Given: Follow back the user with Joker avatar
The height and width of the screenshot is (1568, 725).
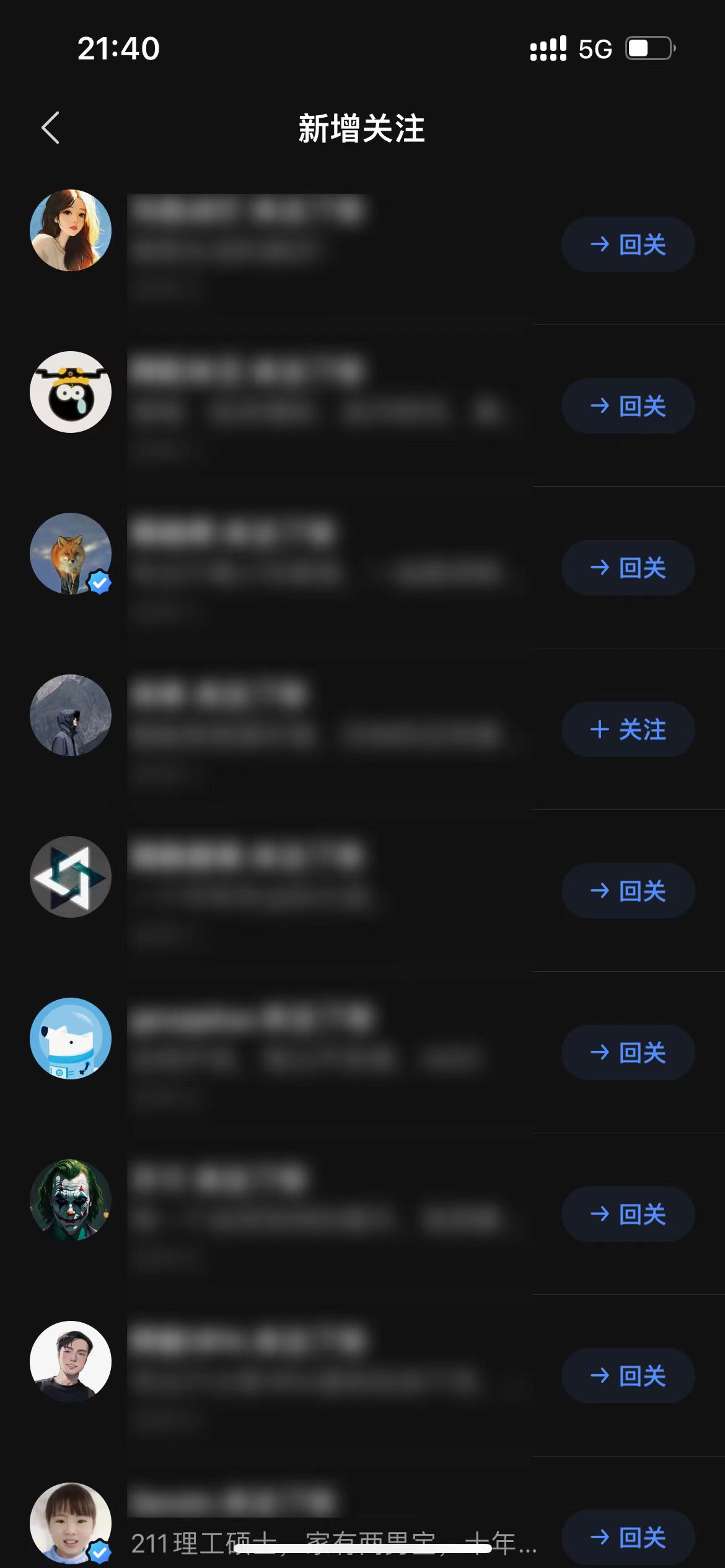Looking at the screenshot, I should [x=628, y=1214].
